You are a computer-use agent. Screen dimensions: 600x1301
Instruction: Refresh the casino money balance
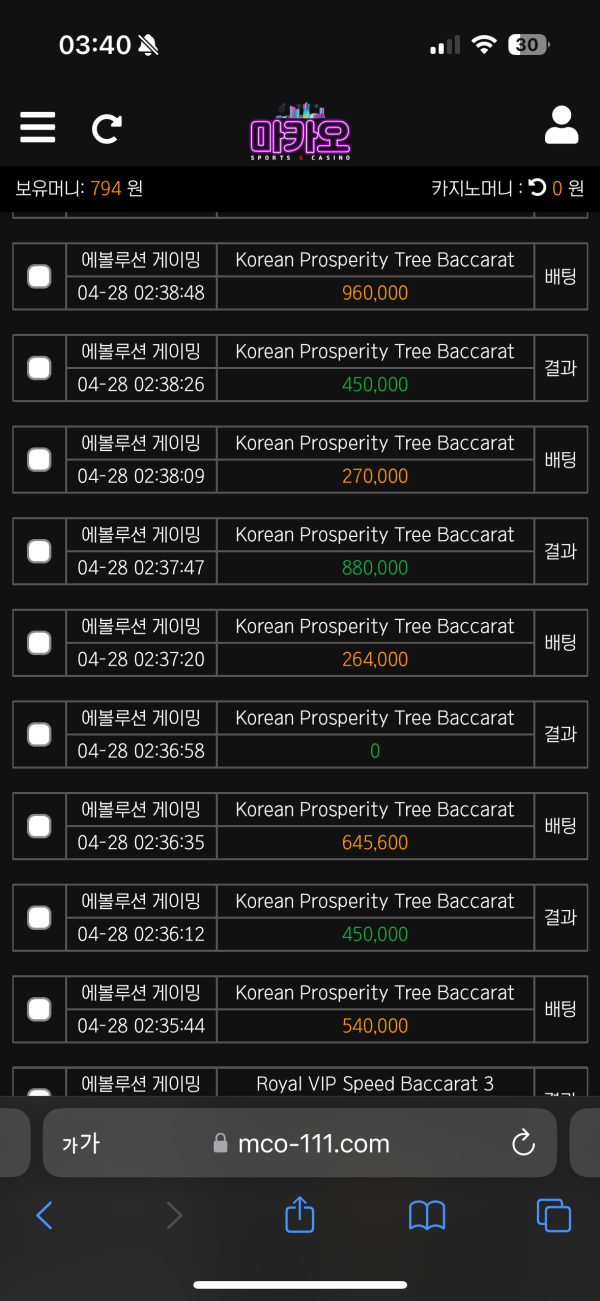coord(537,188)
